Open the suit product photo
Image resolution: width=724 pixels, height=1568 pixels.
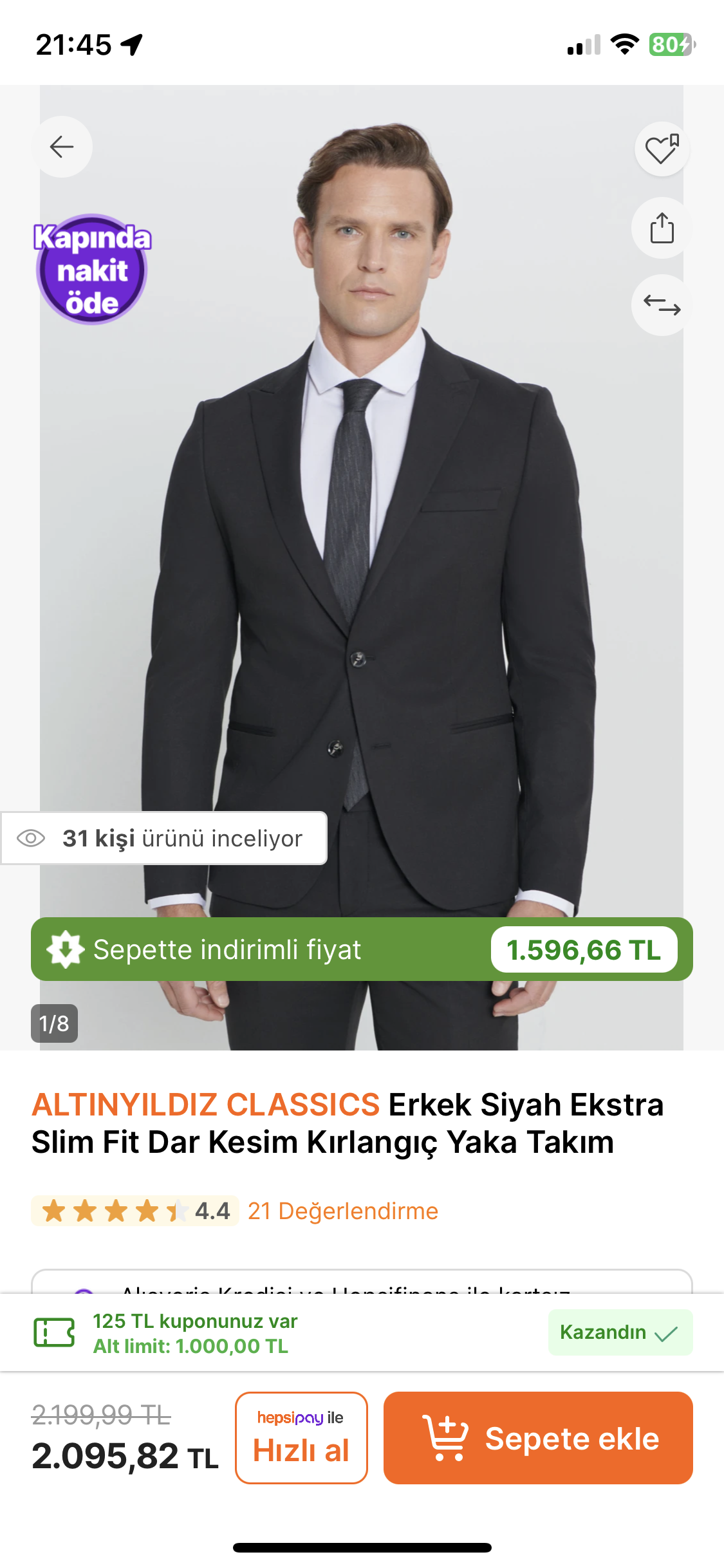pos(362,547)
